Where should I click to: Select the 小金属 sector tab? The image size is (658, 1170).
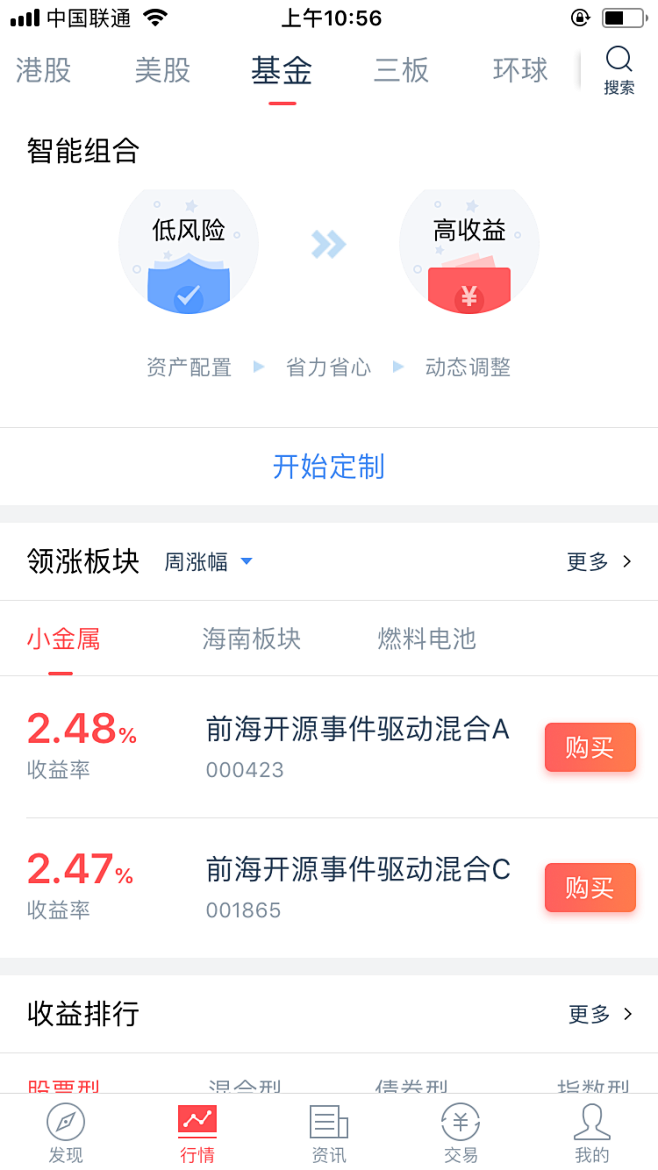coord(63,639)
